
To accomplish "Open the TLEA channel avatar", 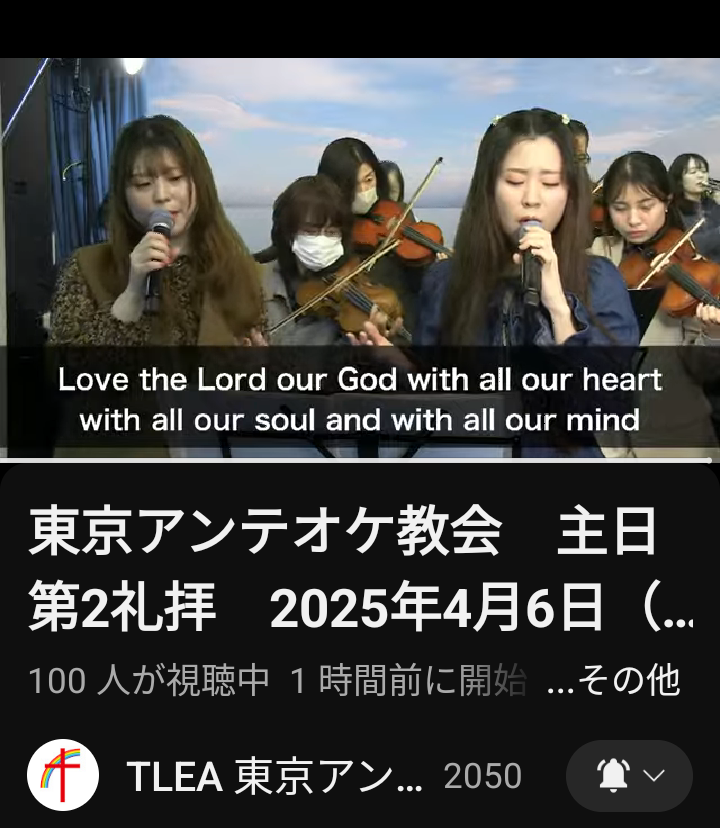I will coord(63,775).
